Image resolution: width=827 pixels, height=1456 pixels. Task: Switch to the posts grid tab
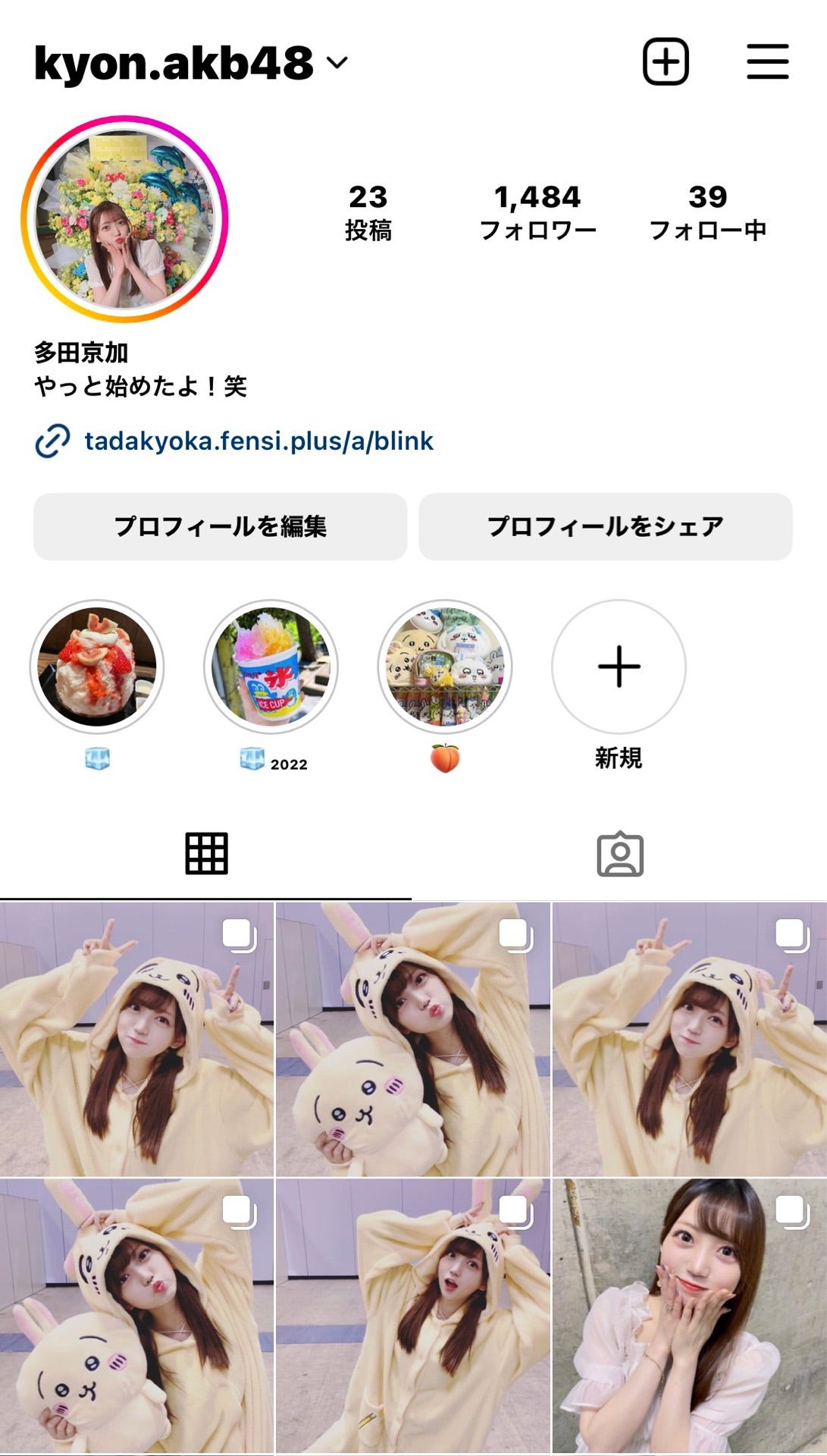(x=206, y=854)
